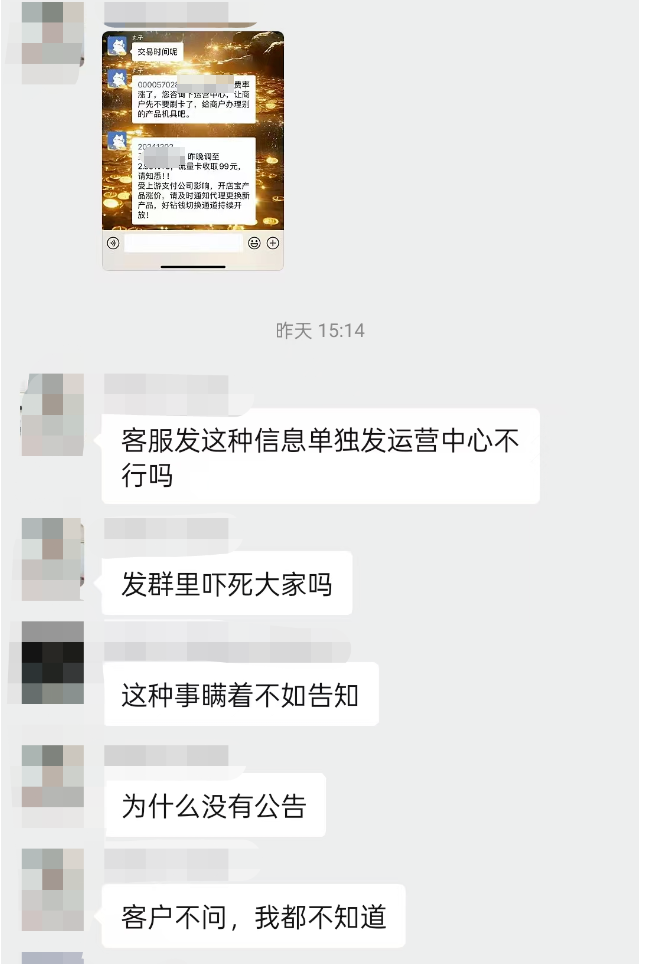649x964 pixels.
Task: Open the shared screenshot image message
Action: click(x=192, y=150)
